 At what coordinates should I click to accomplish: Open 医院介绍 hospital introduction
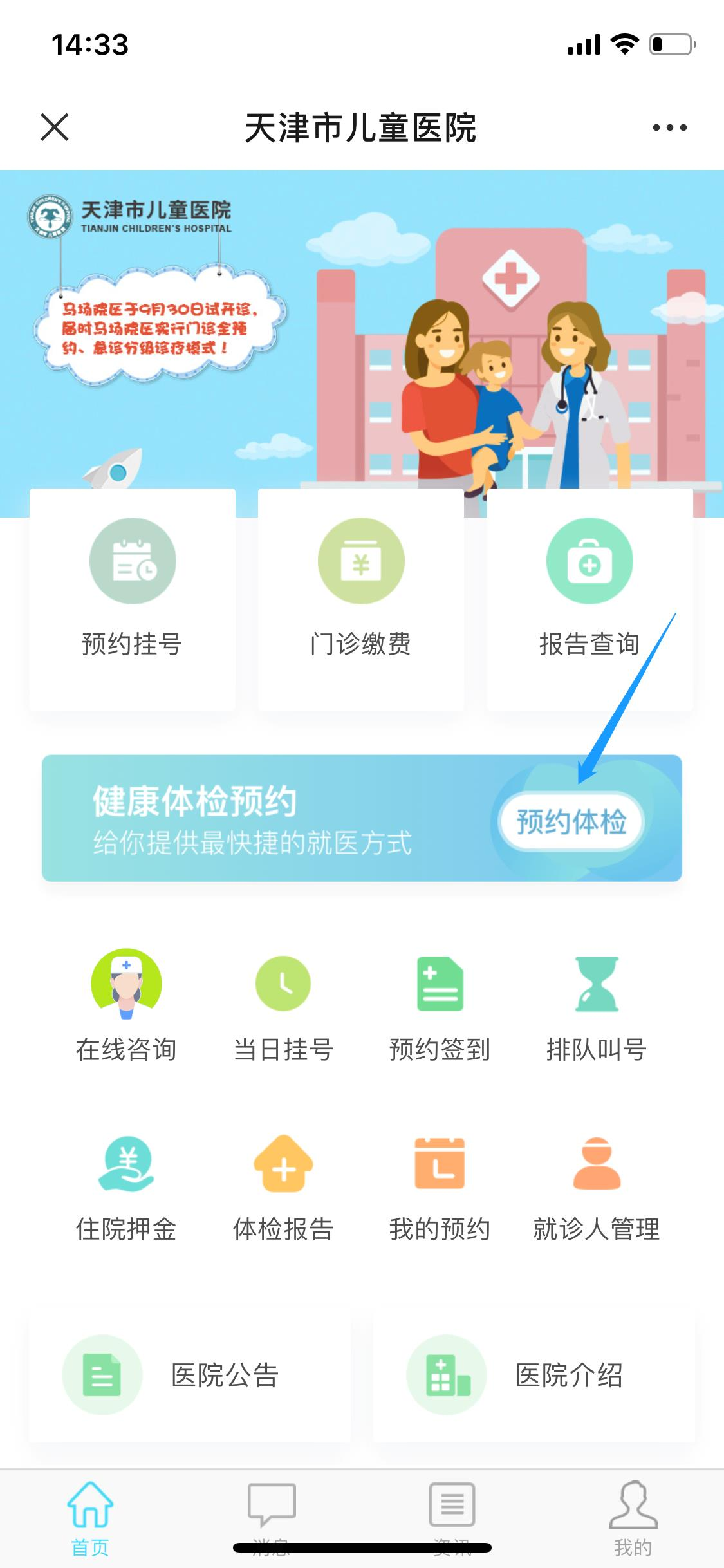(534, 1376)
